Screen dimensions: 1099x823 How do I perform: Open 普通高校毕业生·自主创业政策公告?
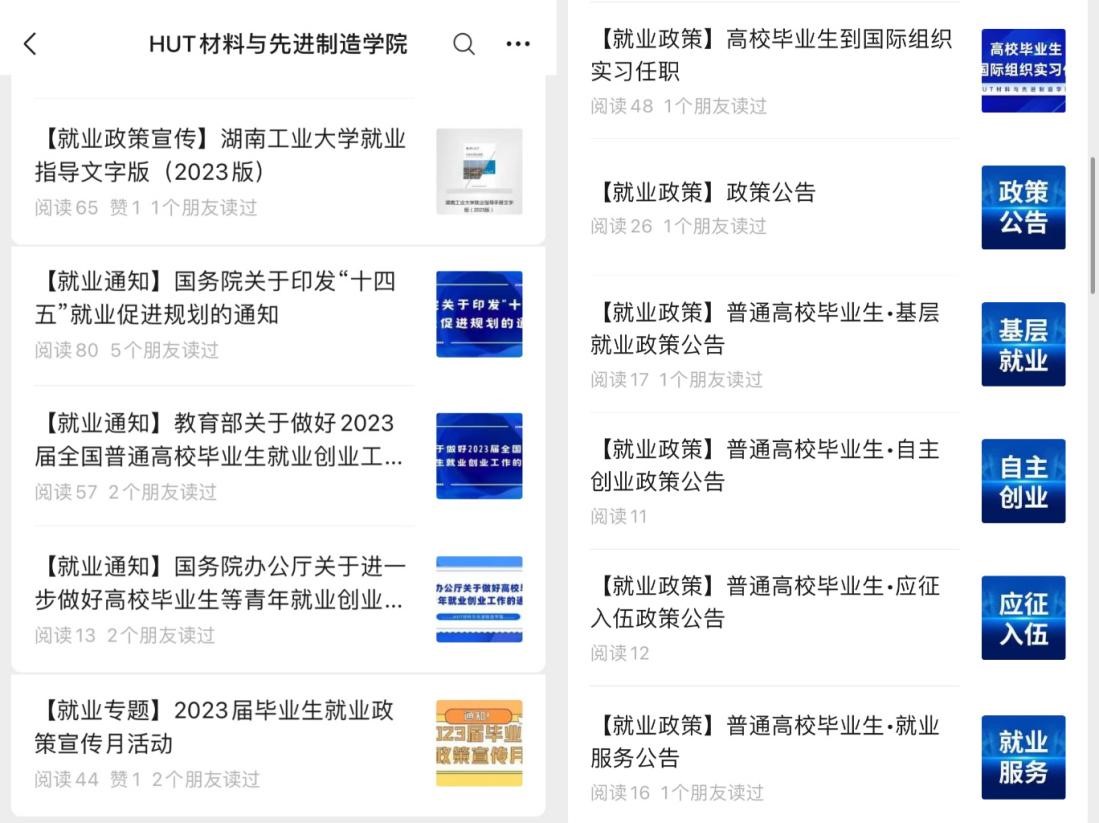click(x=765, y=465)
